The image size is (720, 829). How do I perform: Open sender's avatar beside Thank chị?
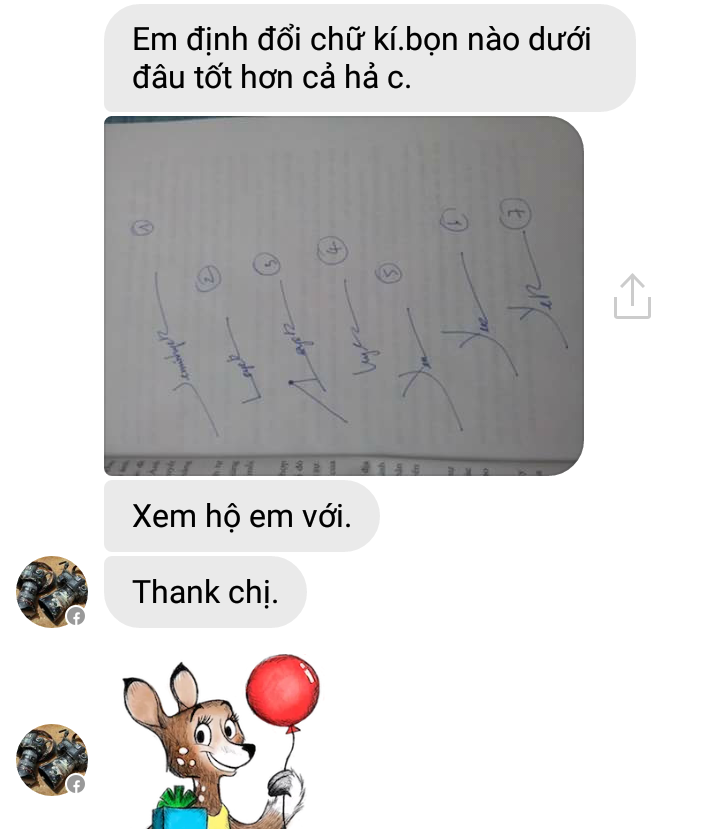(51, 591)
